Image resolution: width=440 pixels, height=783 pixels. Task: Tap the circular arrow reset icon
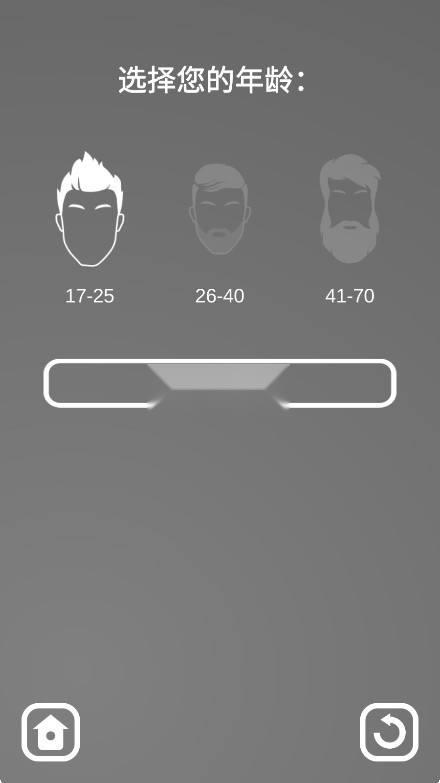pos(389,732)
